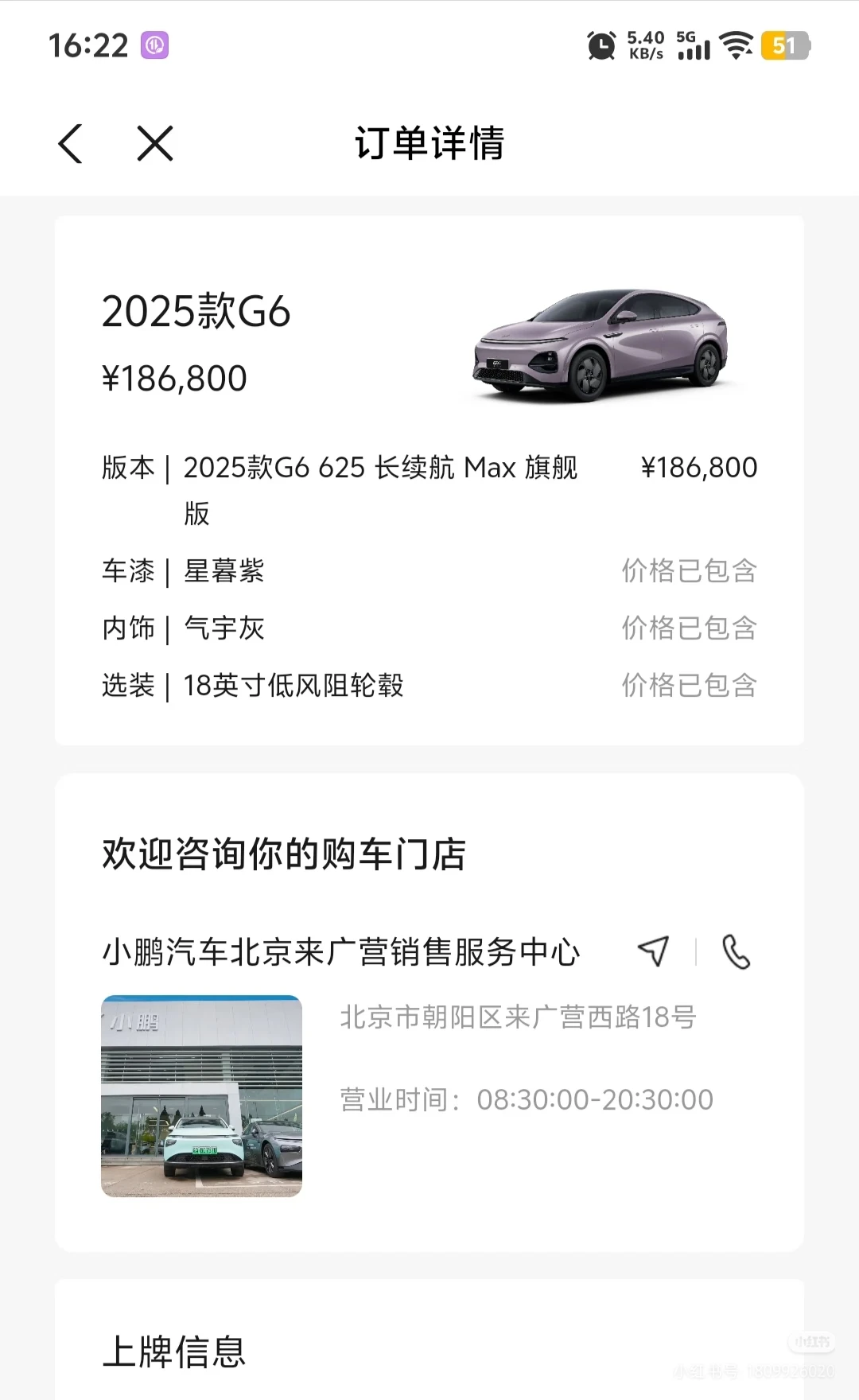This screenshot has height=1400, width=859.
Task: Call the XPeng Beijing sales center
Action: click(x=736, y=951)
